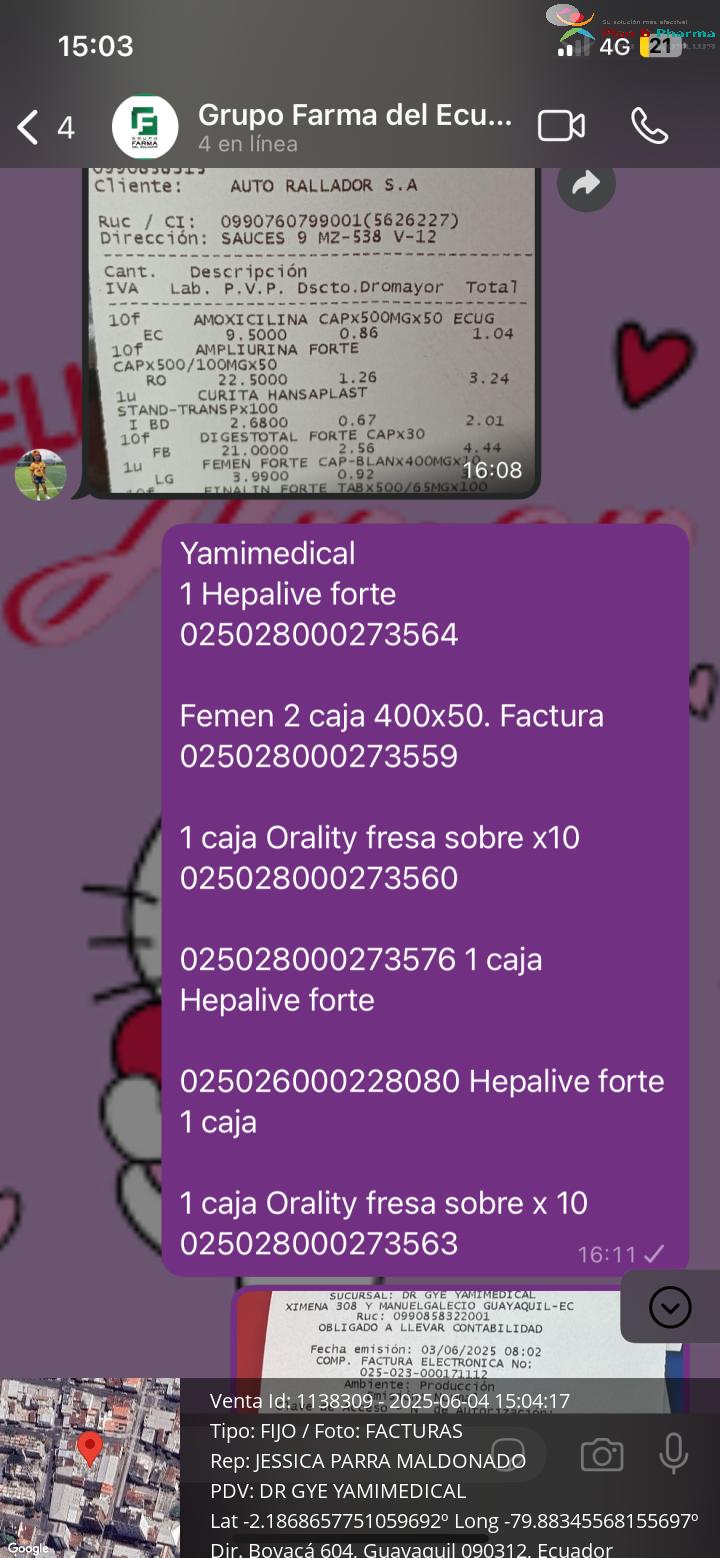
Task: Record a voice message with the microphone
Action: [x=674, y=1454]
